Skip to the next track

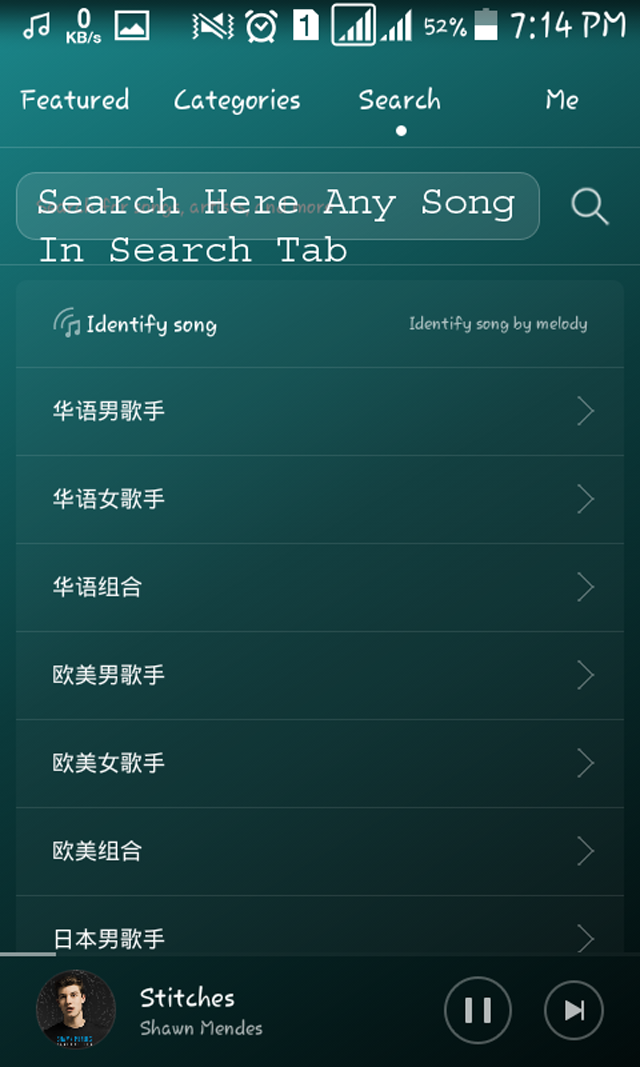tap(574, 1010)
